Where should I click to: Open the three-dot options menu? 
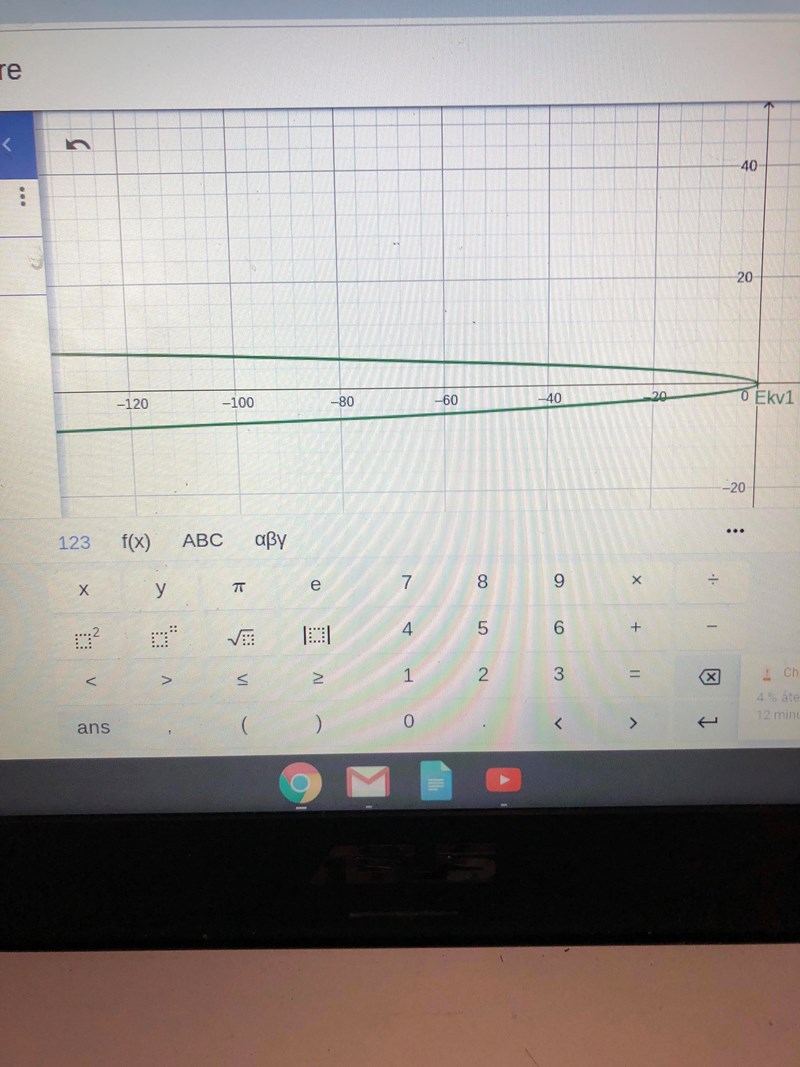click(21, 196)
